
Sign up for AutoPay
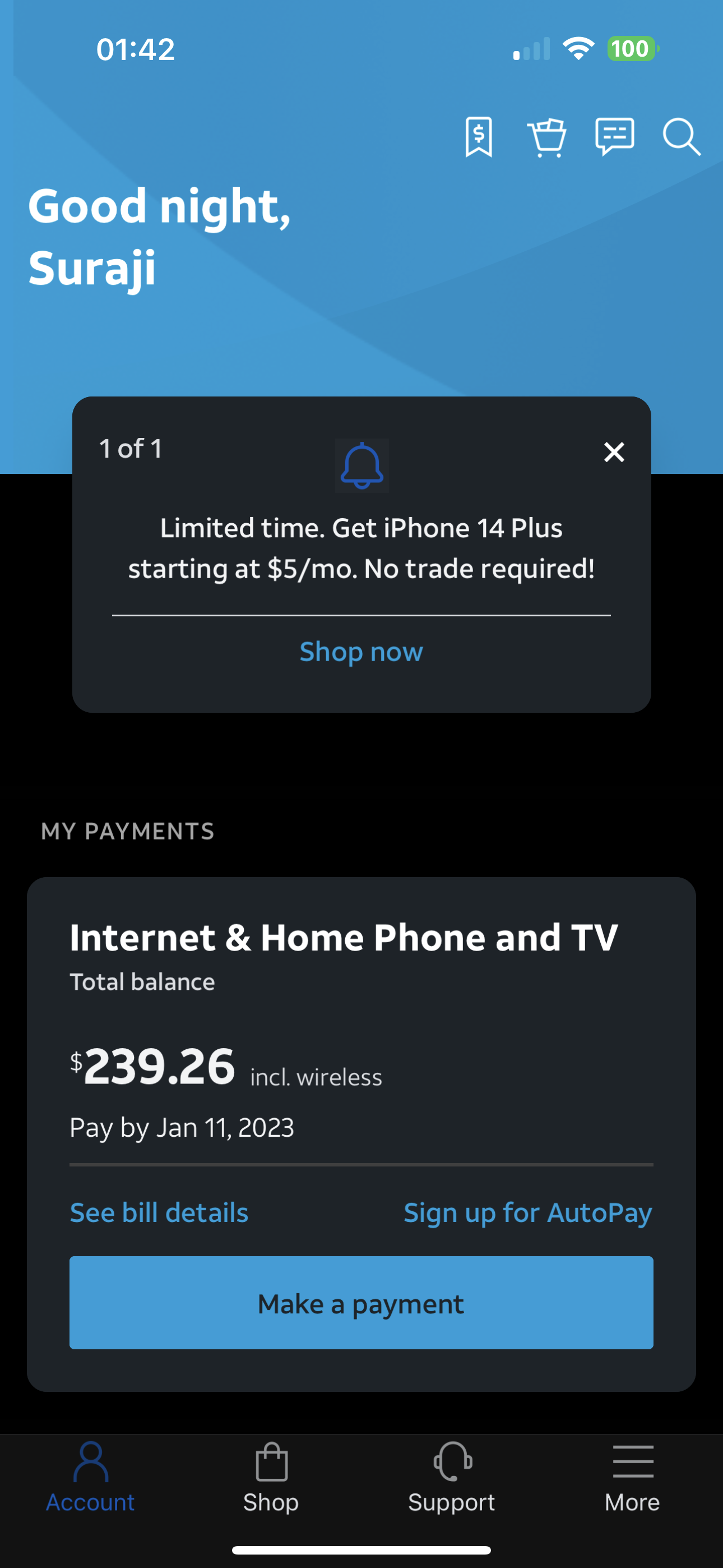pyautogui.click(x=527, y=1212)
